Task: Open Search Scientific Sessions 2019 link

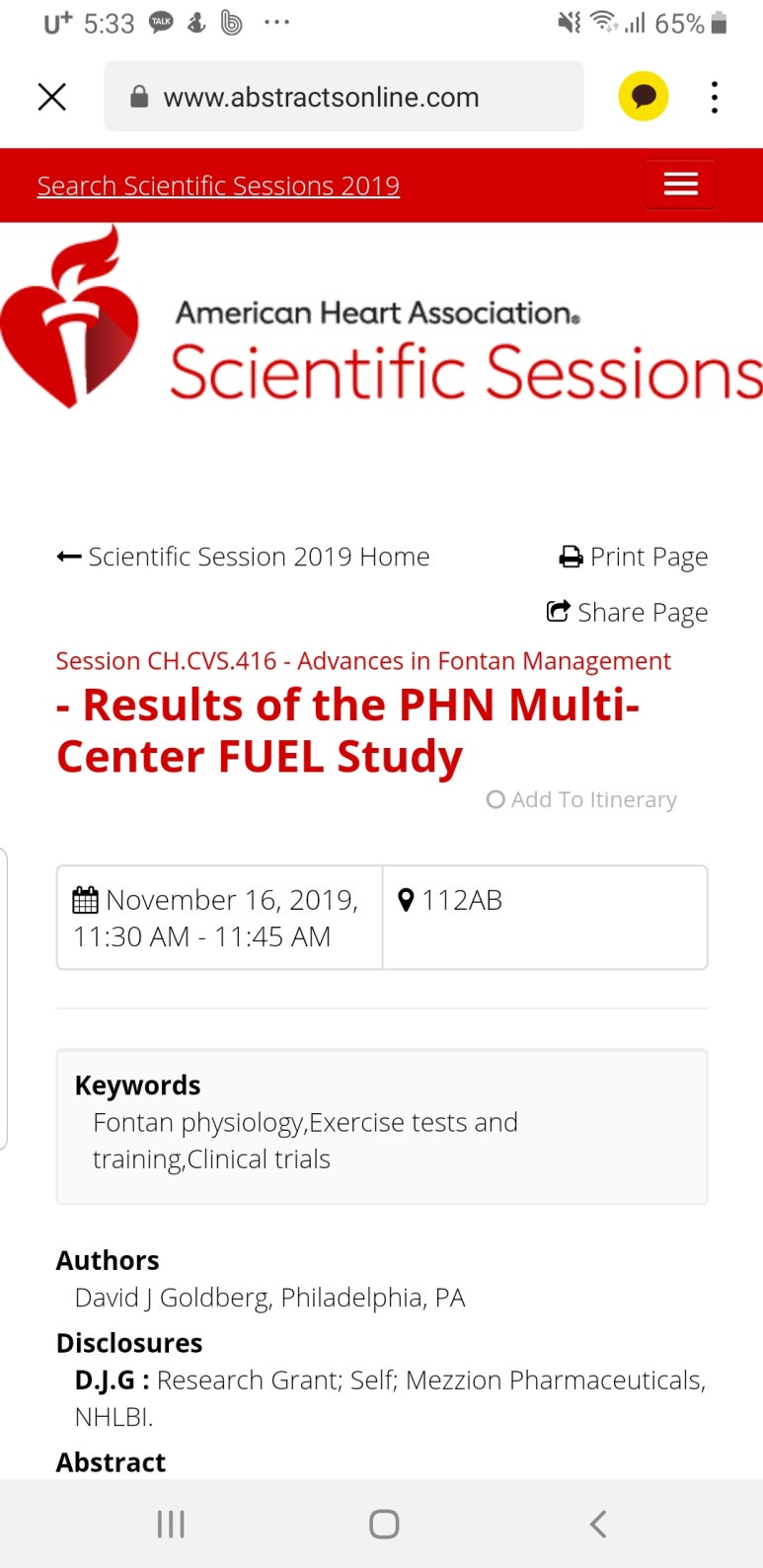Action: tap(218, 186)
